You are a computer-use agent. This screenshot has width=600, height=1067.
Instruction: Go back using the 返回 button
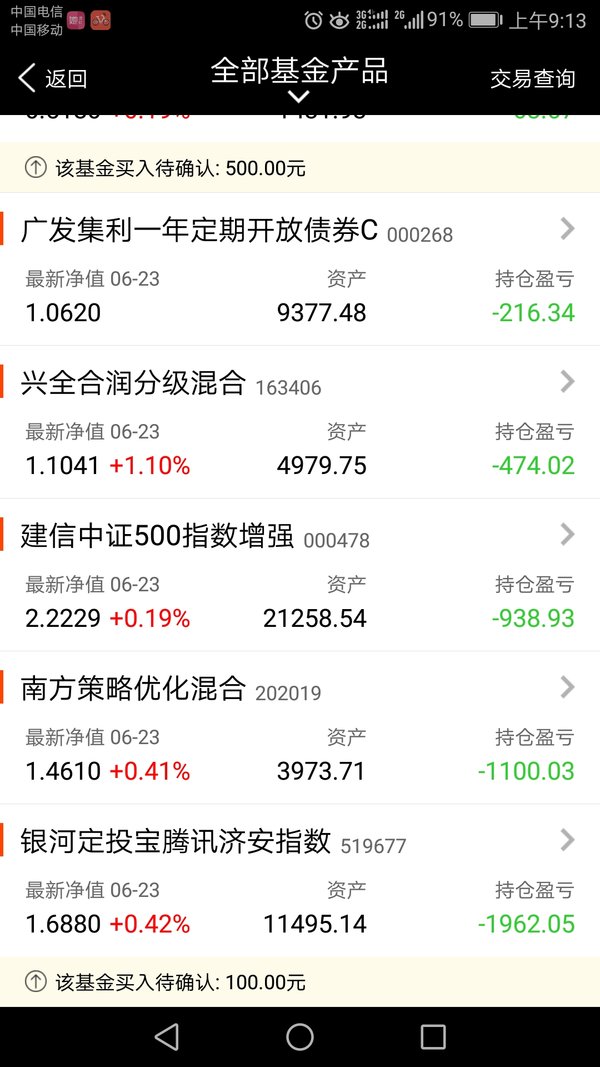point(53,79)
